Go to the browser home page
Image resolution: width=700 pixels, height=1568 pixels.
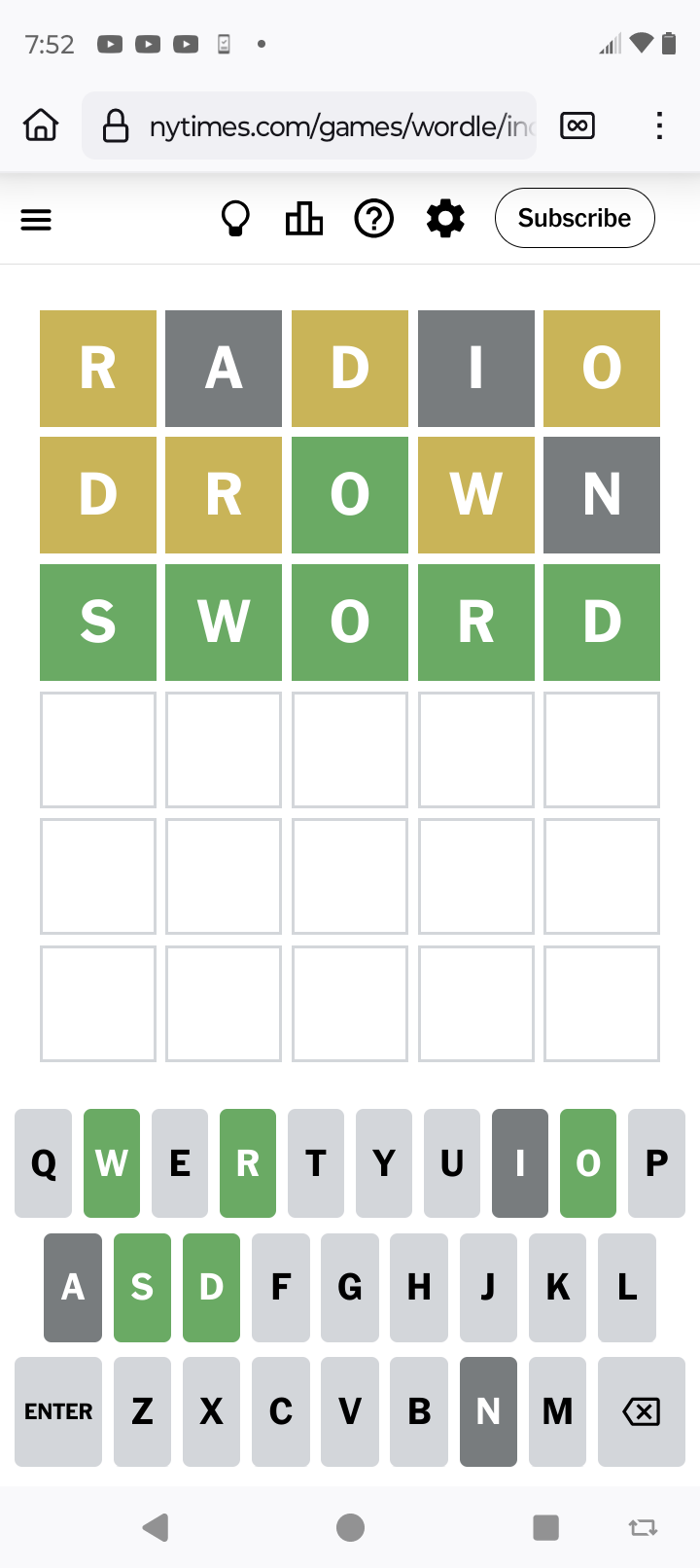(41, 125)
